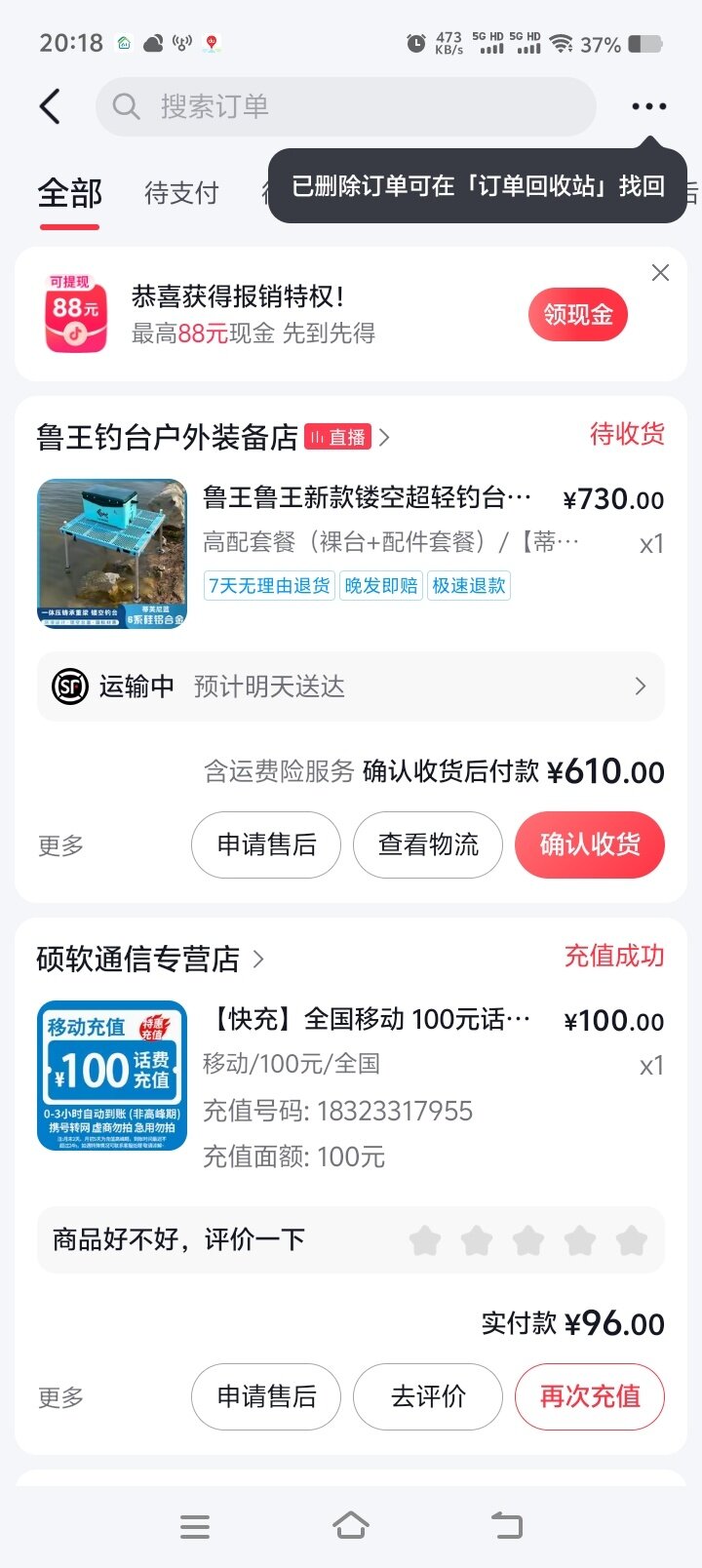
Task: Open the 运输中 shipping status row
Action: [x=351, y=686]
